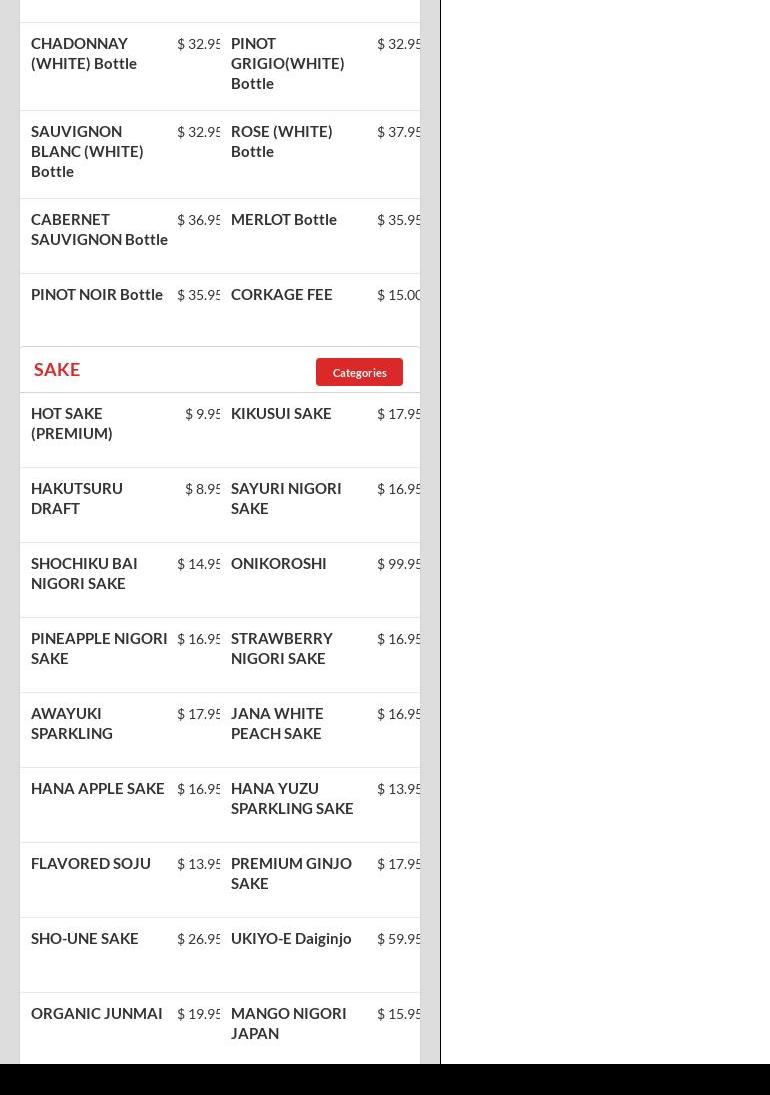Viewport: 770px width, 1095px height.
Task: Select Sho-Une Sake
Action: 85,938
